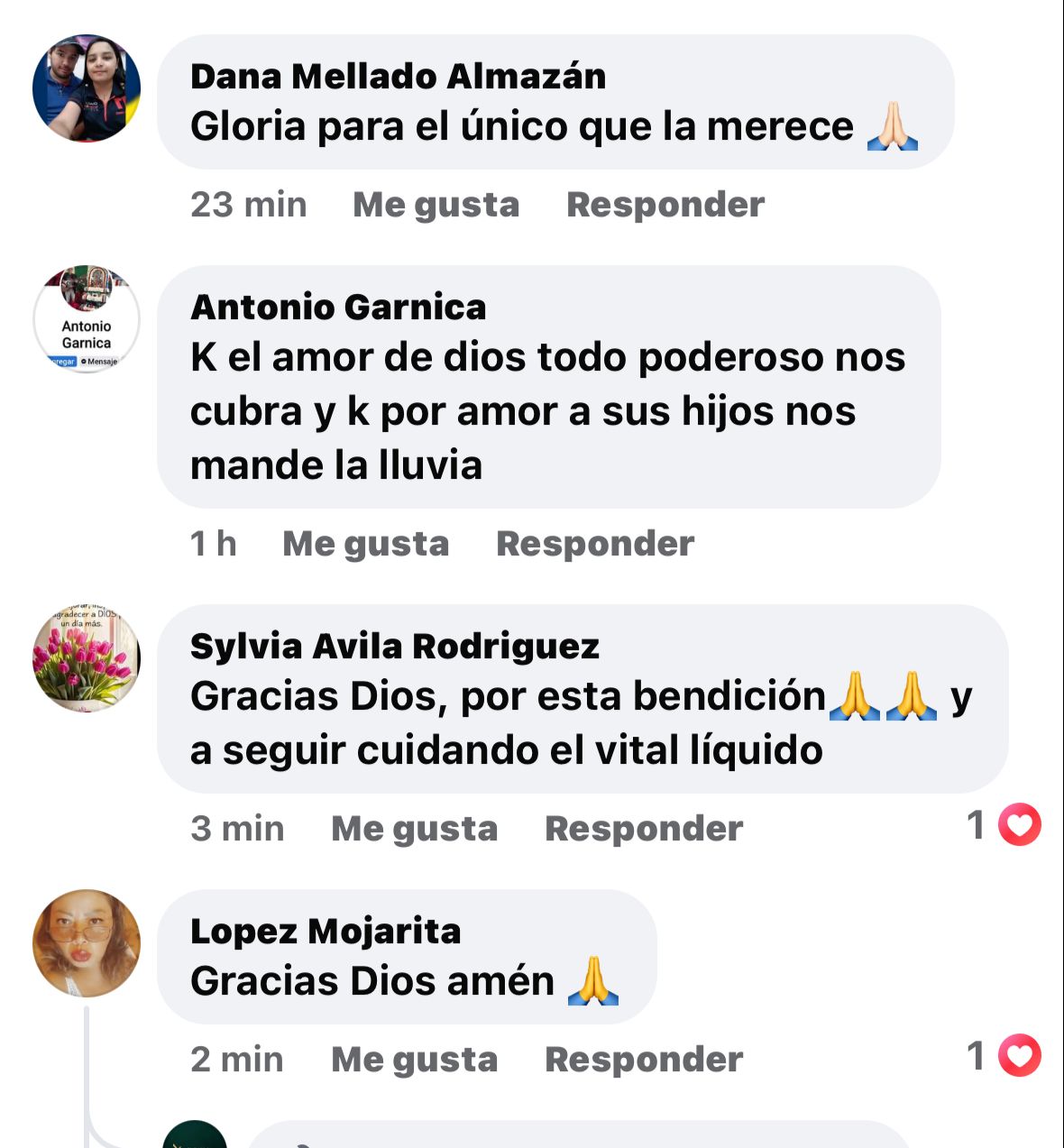Respond to Antonio Garnica's comment
The height and width of the screenshot is (1148, 1064).
(x=595, y=544)
